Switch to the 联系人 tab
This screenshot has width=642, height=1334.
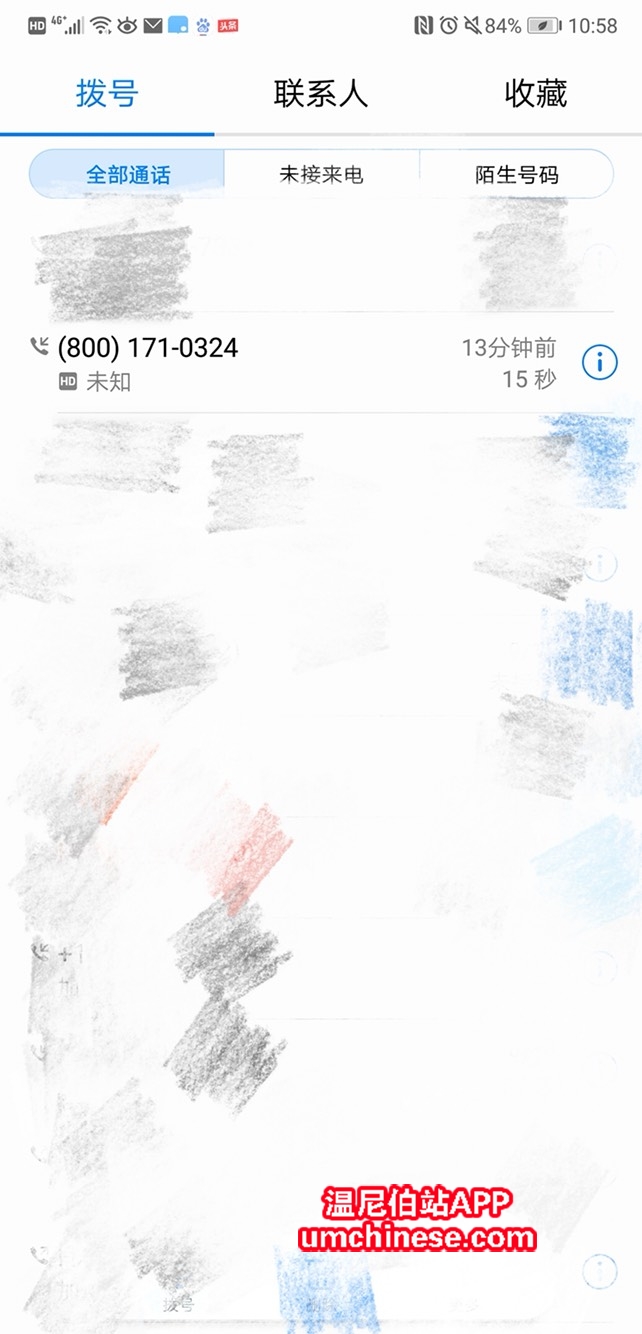point(320,94)
